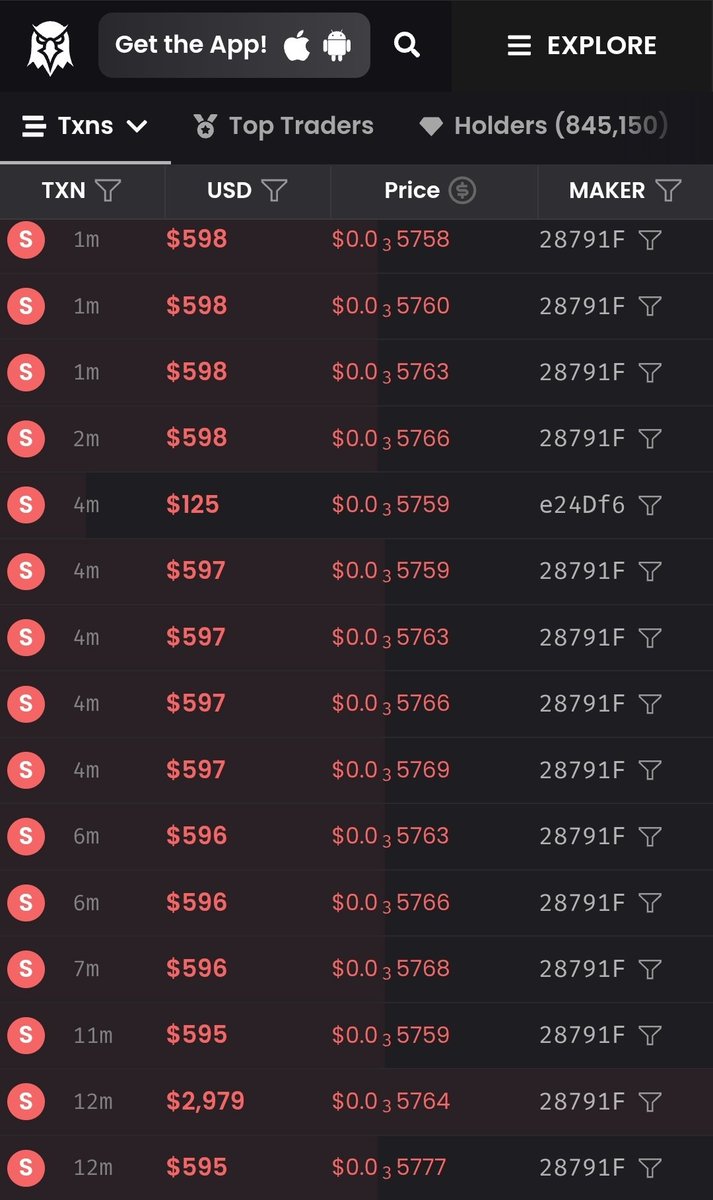This screenshot has width=713, height=1200.
Task: Toggle the Price column currency icon
Action: tap(462, 190)
